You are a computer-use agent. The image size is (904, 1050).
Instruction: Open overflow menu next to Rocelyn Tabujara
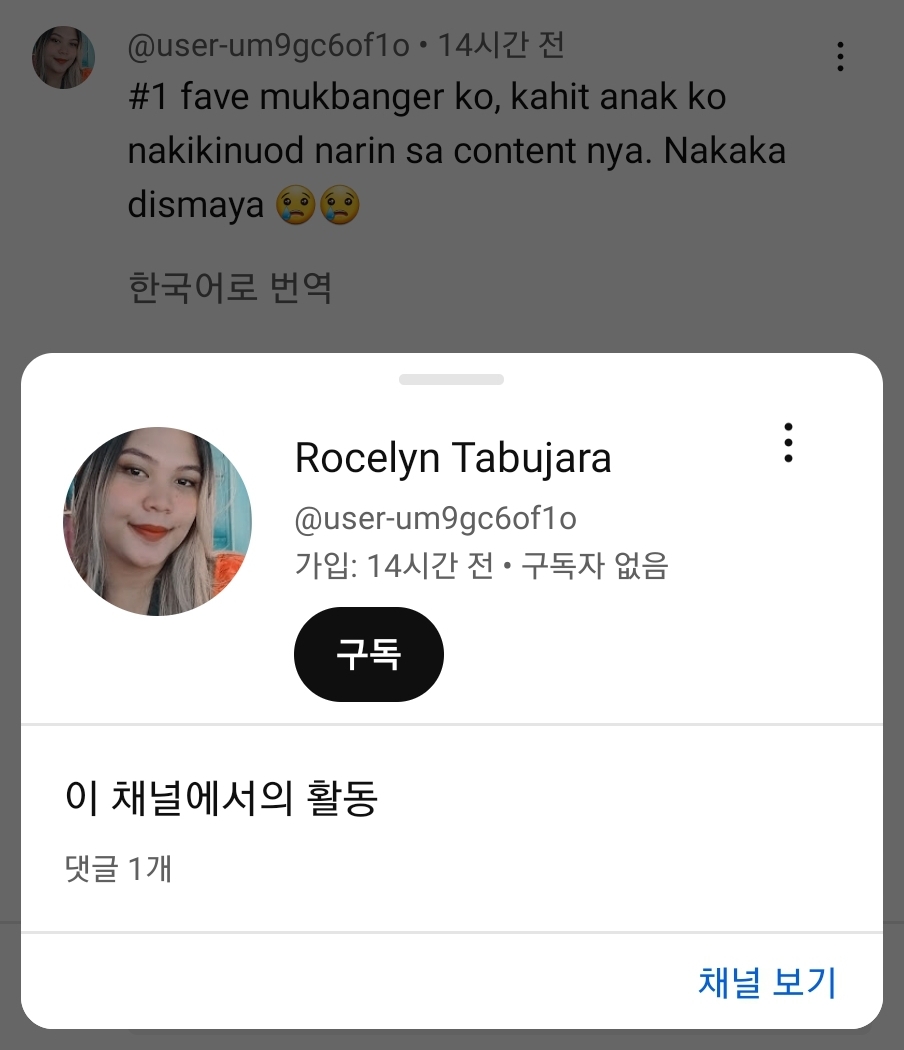pyautogui.click(x=788, y=442)
